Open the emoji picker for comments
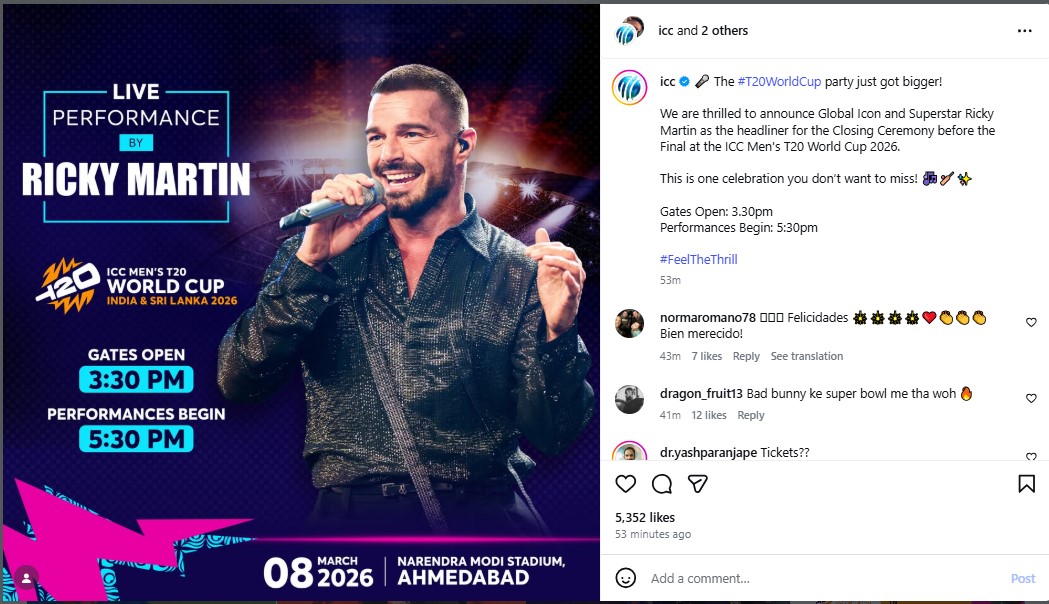The height and width of the screenshot is (604, 1049). 626,578
